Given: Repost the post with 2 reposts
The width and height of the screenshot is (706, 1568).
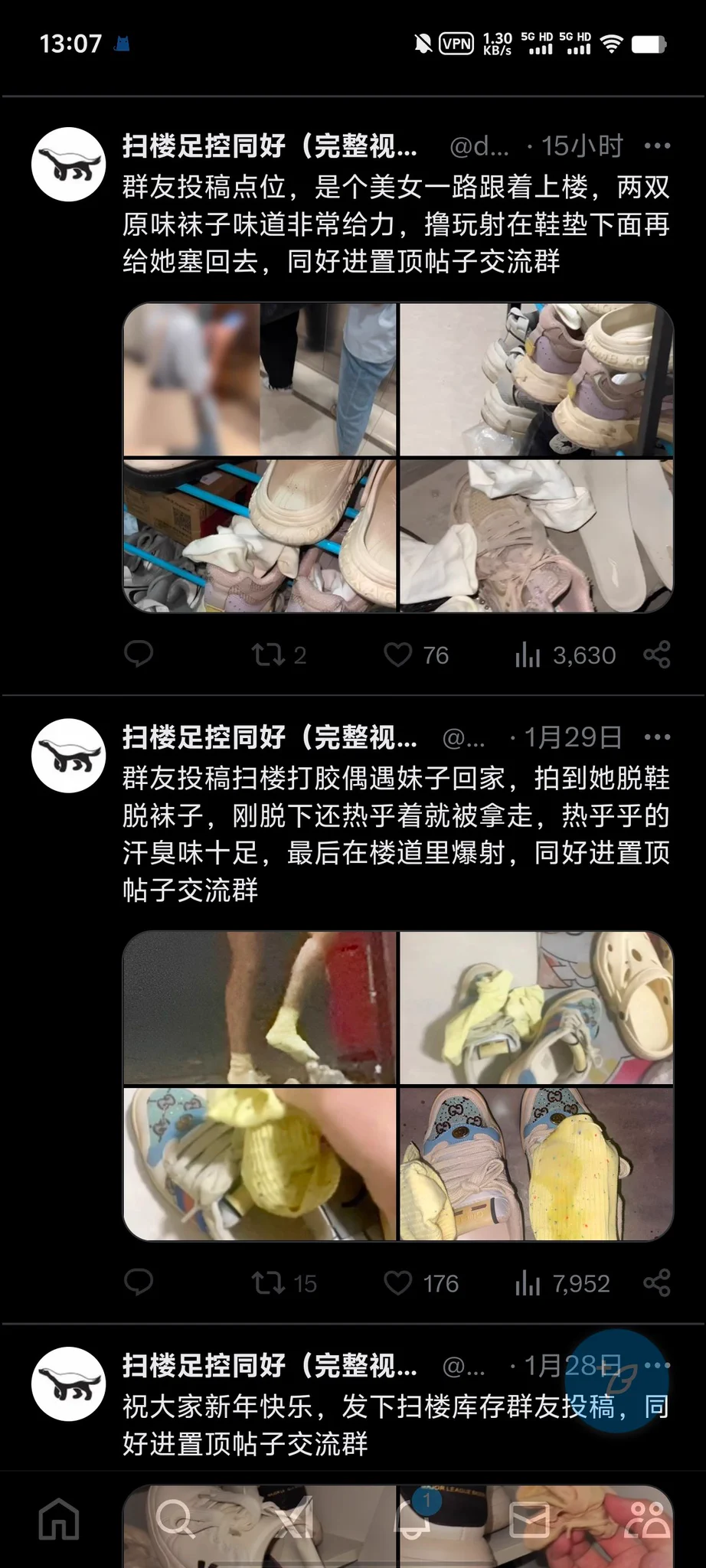Looking at the screenshot, I should point(268,655).
